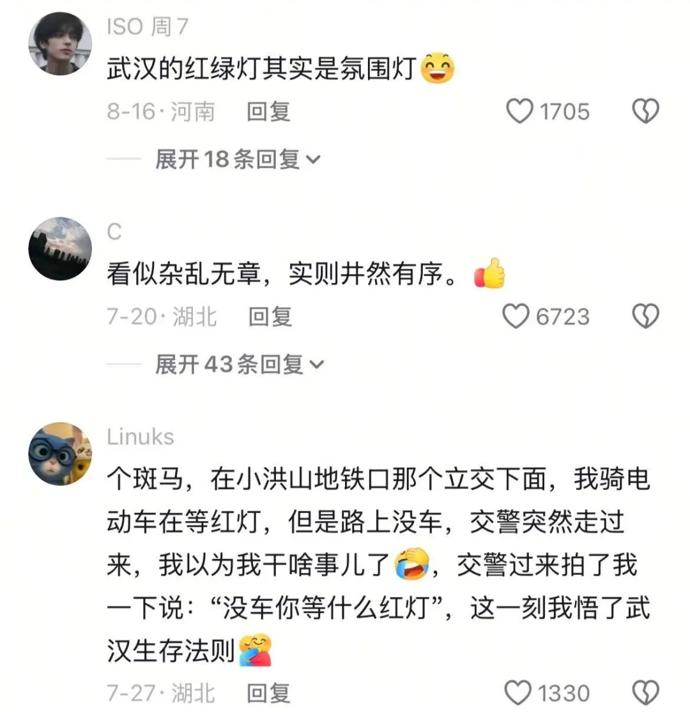Image resolution: width=690 pixels, height=712 pixels.
Task: Open Linuks's profile avatar
Action: [60, 455]
